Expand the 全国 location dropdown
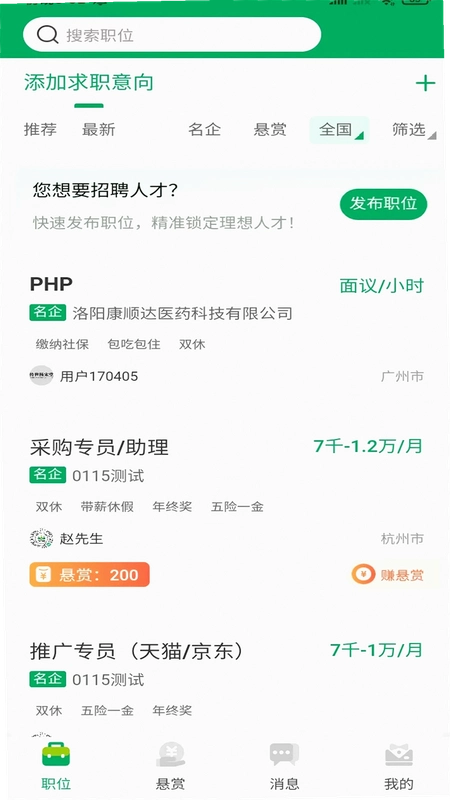This screenshot has height=800, width=450. point(339,130)
